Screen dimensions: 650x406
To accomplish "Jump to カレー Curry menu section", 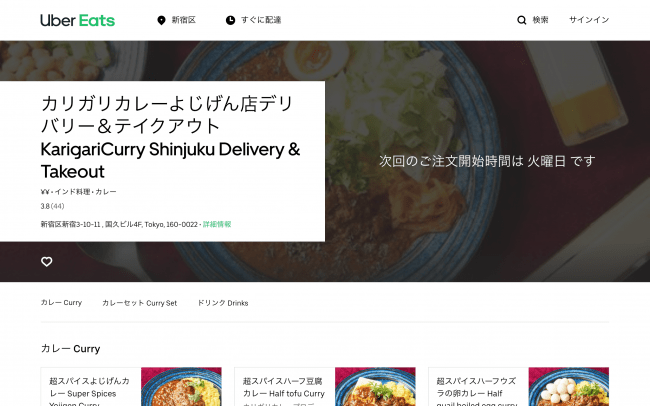I will 61,302.
